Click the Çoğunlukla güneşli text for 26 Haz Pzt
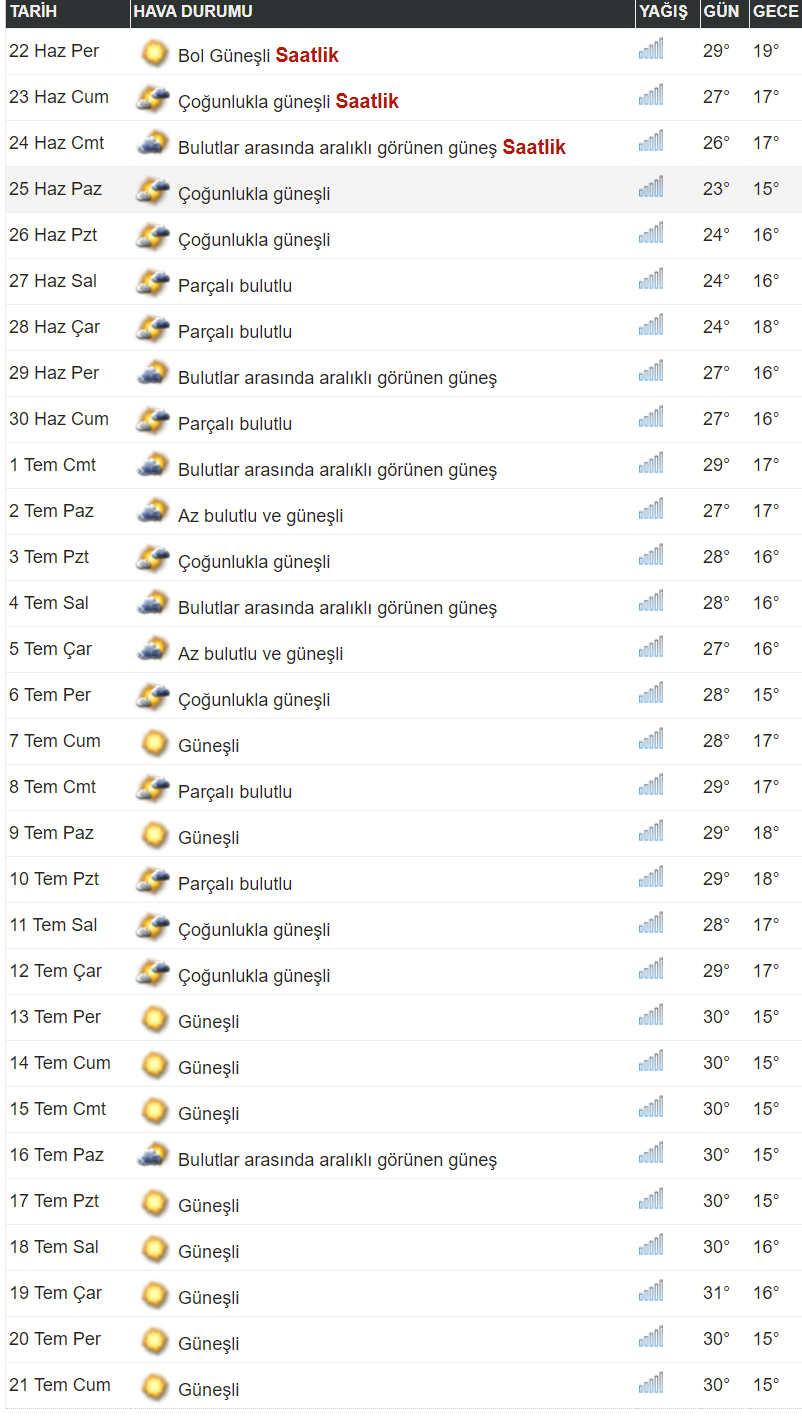802x1419 pixels. [253, 239]
